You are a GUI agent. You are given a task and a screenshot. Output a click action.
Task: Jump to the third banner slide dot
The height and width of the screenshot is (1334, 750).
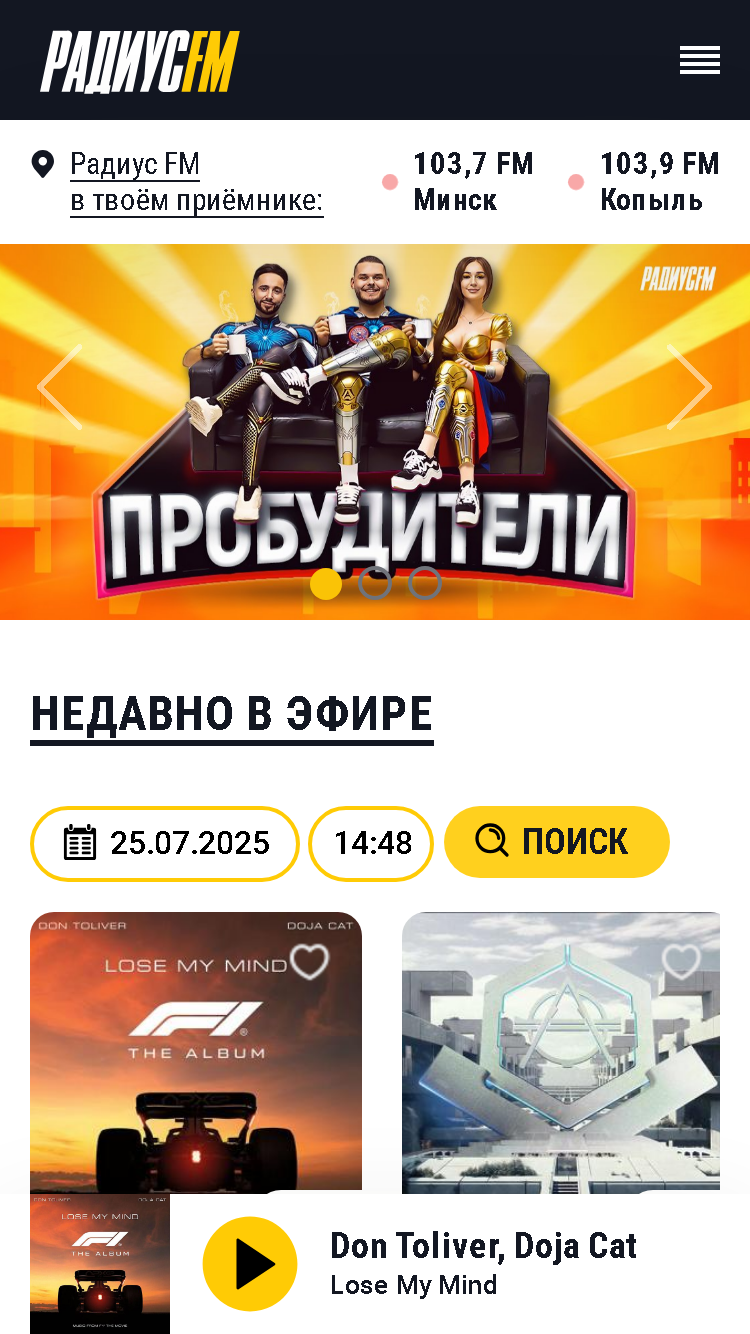[x=425, y=583]
